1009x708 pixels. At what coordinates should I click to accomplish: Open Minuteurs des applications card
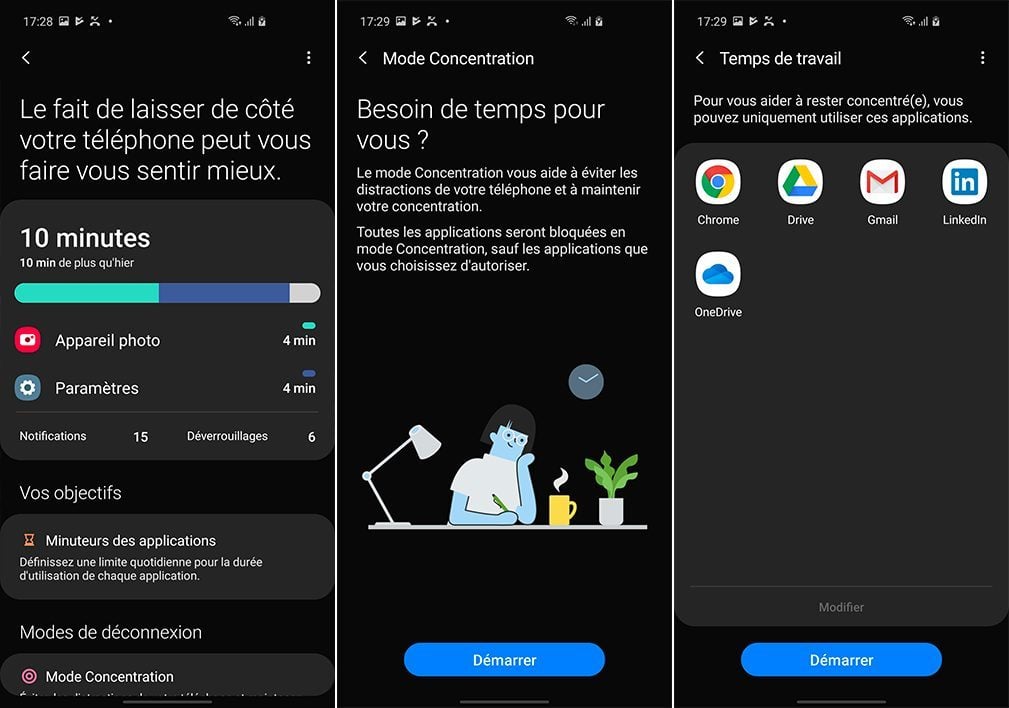pyautogui.click(x=167, y=557)
